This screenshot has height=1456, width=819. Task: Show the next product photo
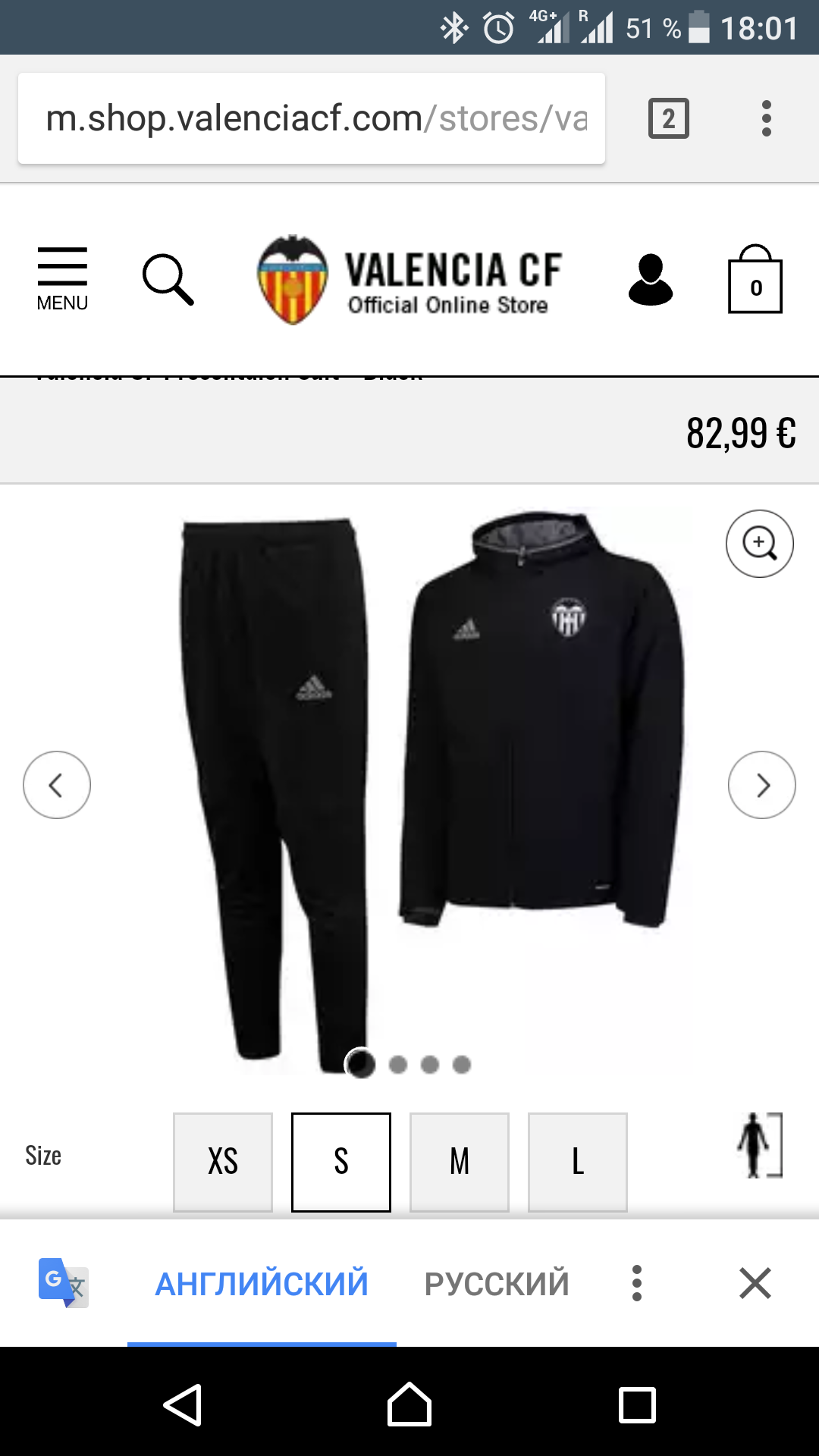coord(761,785)
